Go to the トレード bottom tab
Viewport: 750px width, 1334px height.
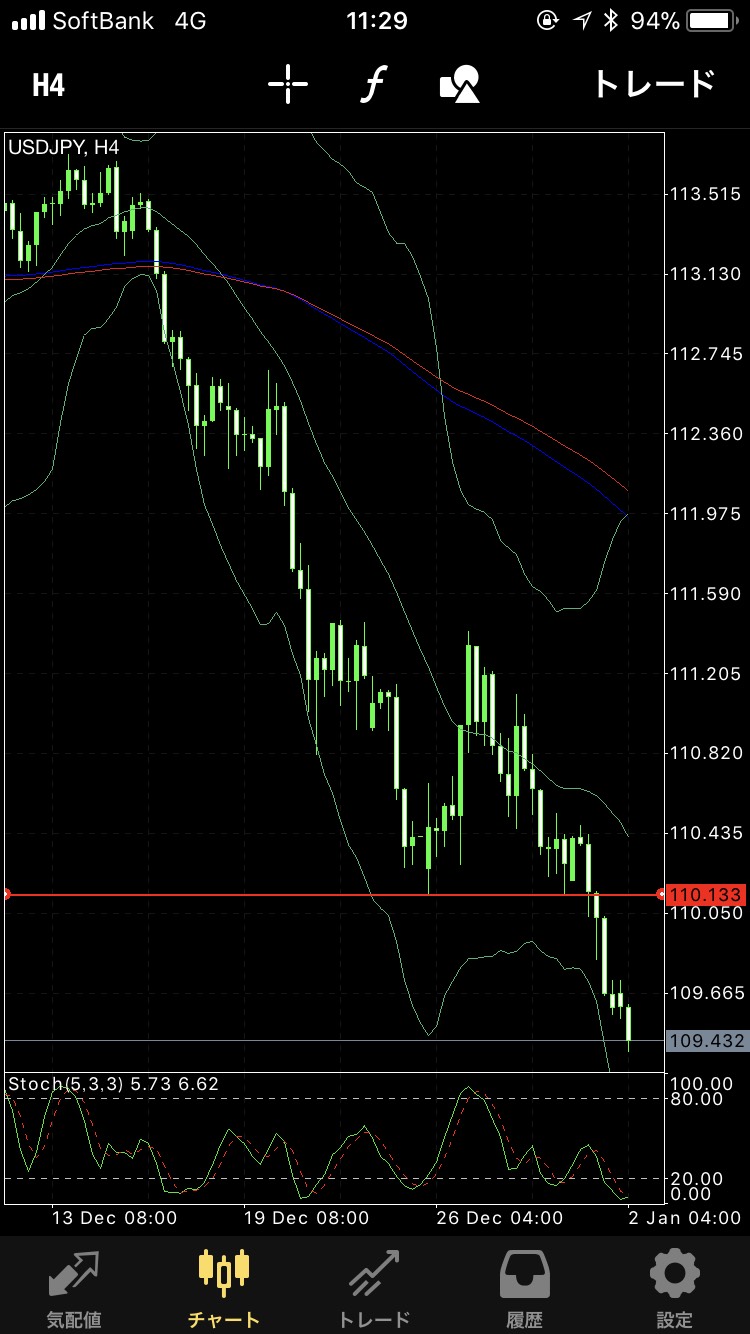pyautogui.click(x=374, y=1286)
